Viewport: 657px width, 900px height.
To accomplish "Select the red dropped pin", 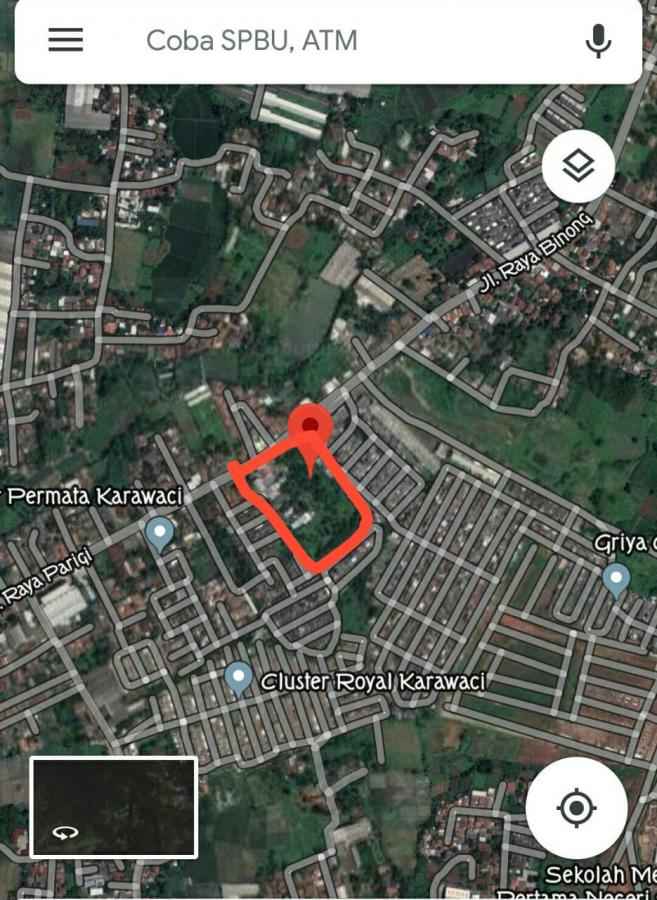I will coord(311,429).
